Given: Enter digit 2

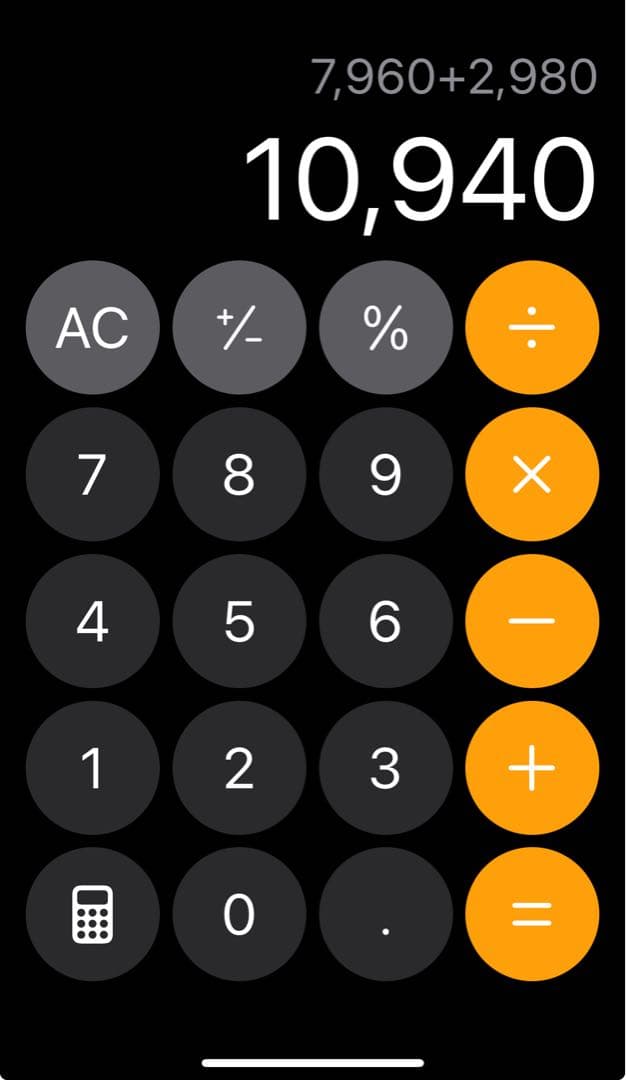Looking at the screenshot, I should 239,767.
